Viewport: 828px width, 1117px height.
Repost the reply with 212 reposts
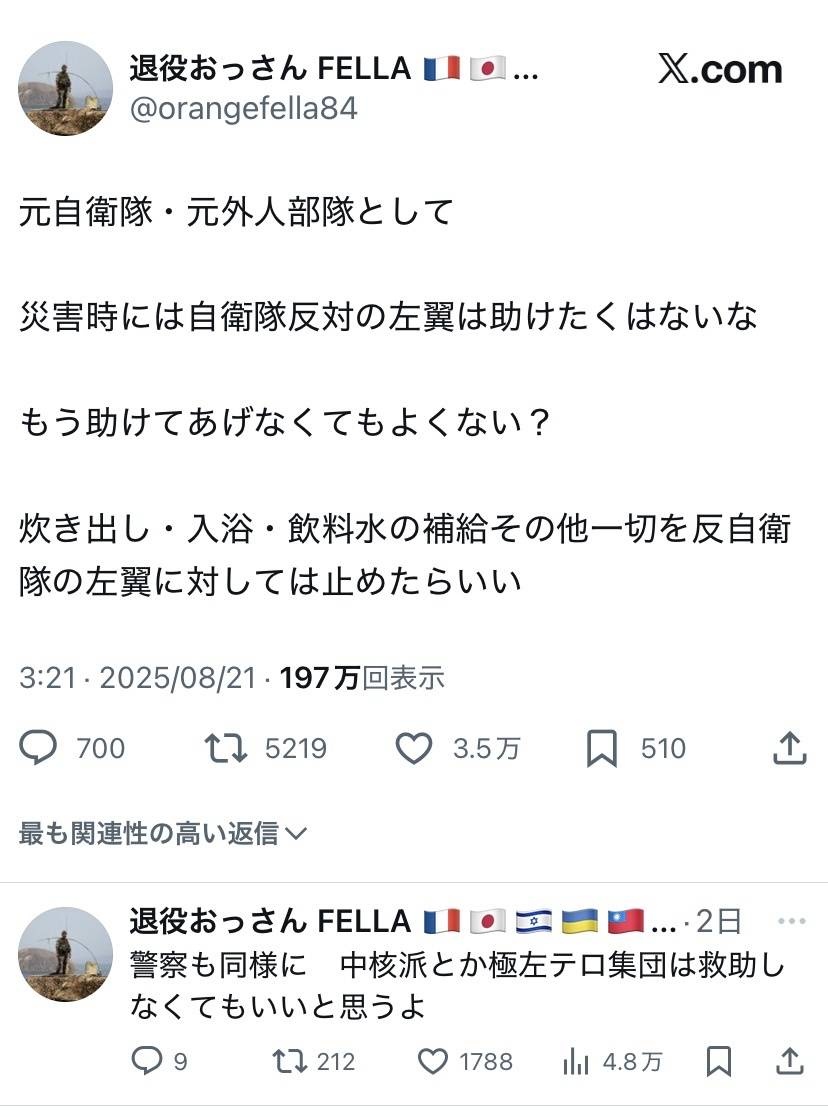pos(290,1061)
